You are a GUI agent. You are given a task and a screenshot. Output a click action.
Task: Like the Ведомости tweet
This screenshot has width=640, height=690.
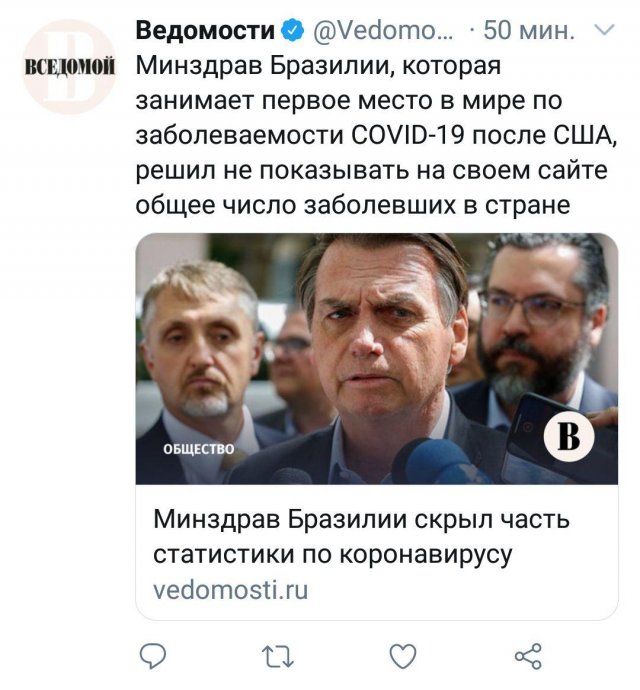click(x=401, y=656)
